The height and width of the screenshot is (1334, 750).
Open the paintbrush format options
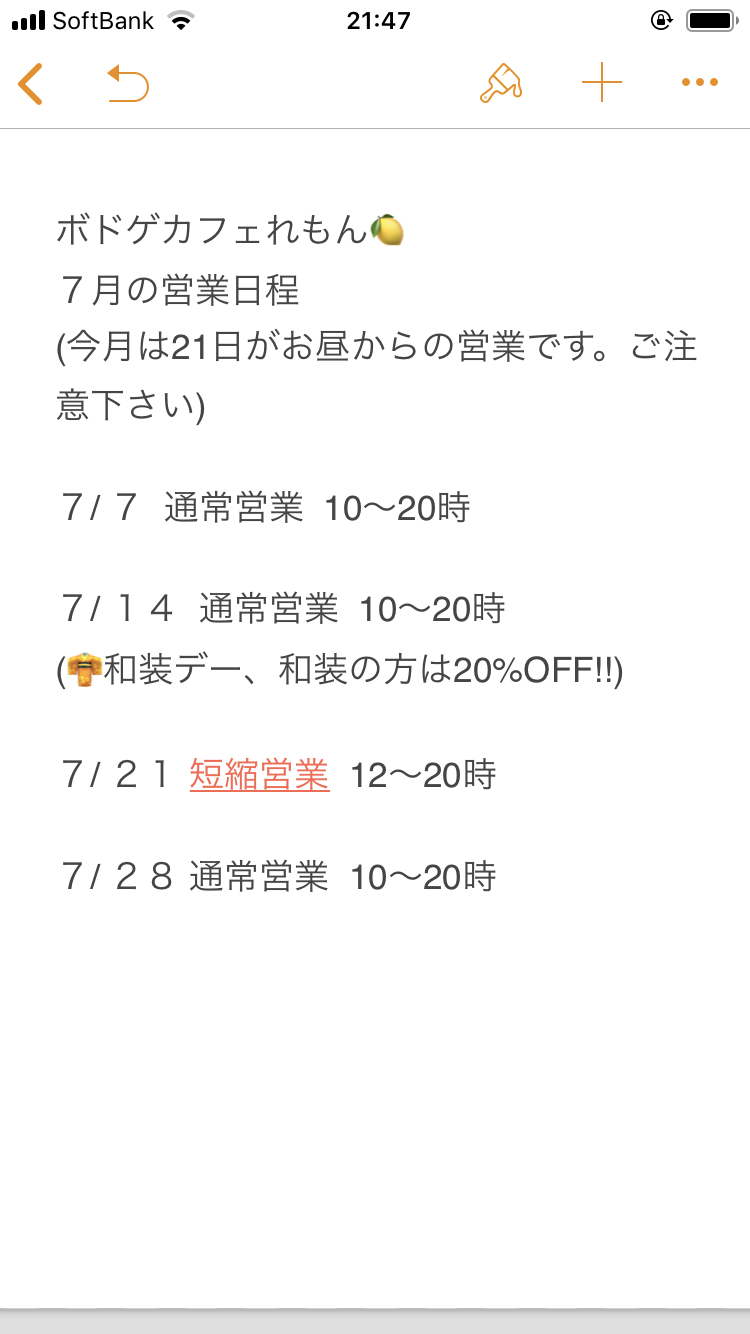tap(500, 84)
